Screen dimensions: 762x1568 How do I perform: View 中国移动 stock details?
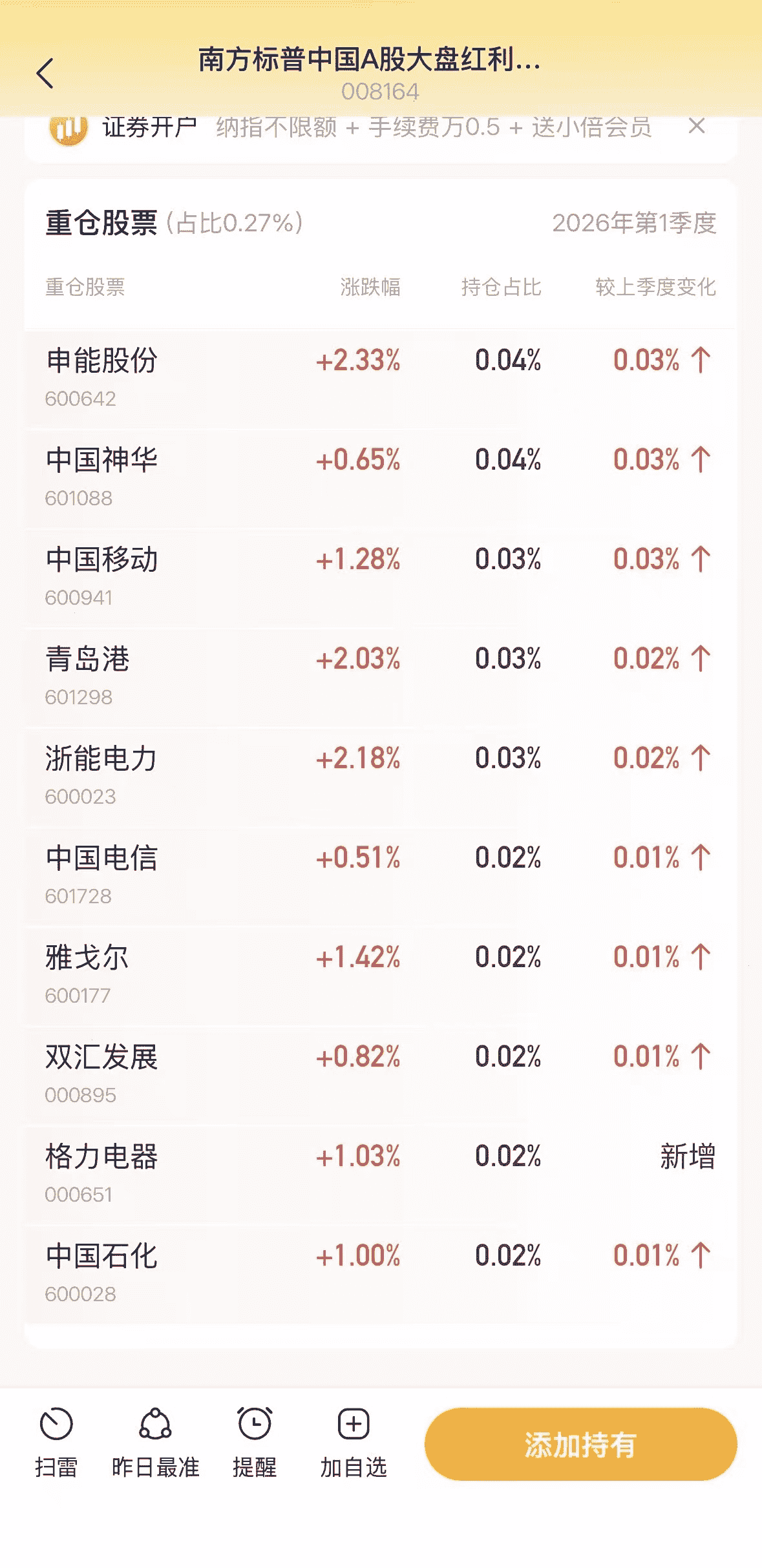(x=380, y=577)
